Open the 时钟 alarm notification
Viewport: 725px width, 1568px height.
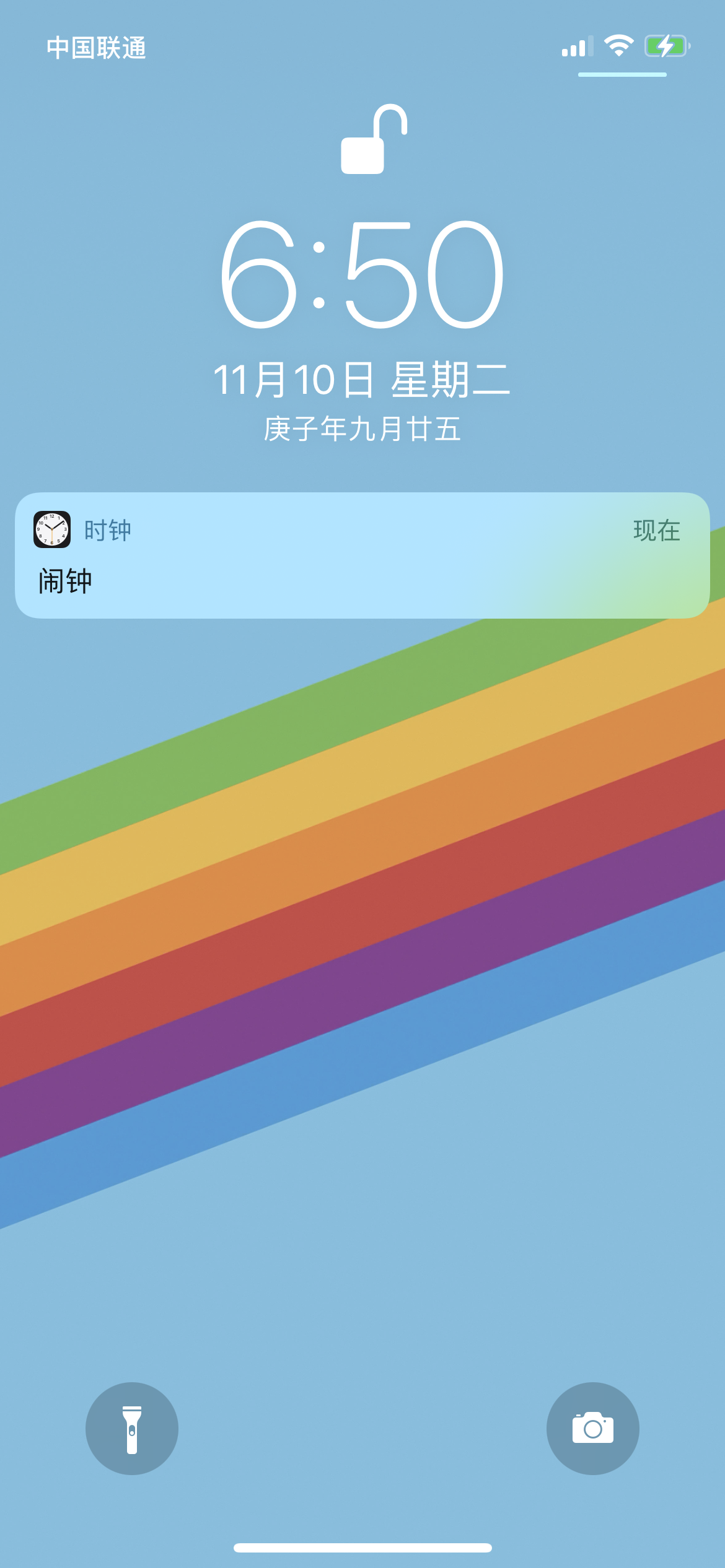tap(362, 555)
